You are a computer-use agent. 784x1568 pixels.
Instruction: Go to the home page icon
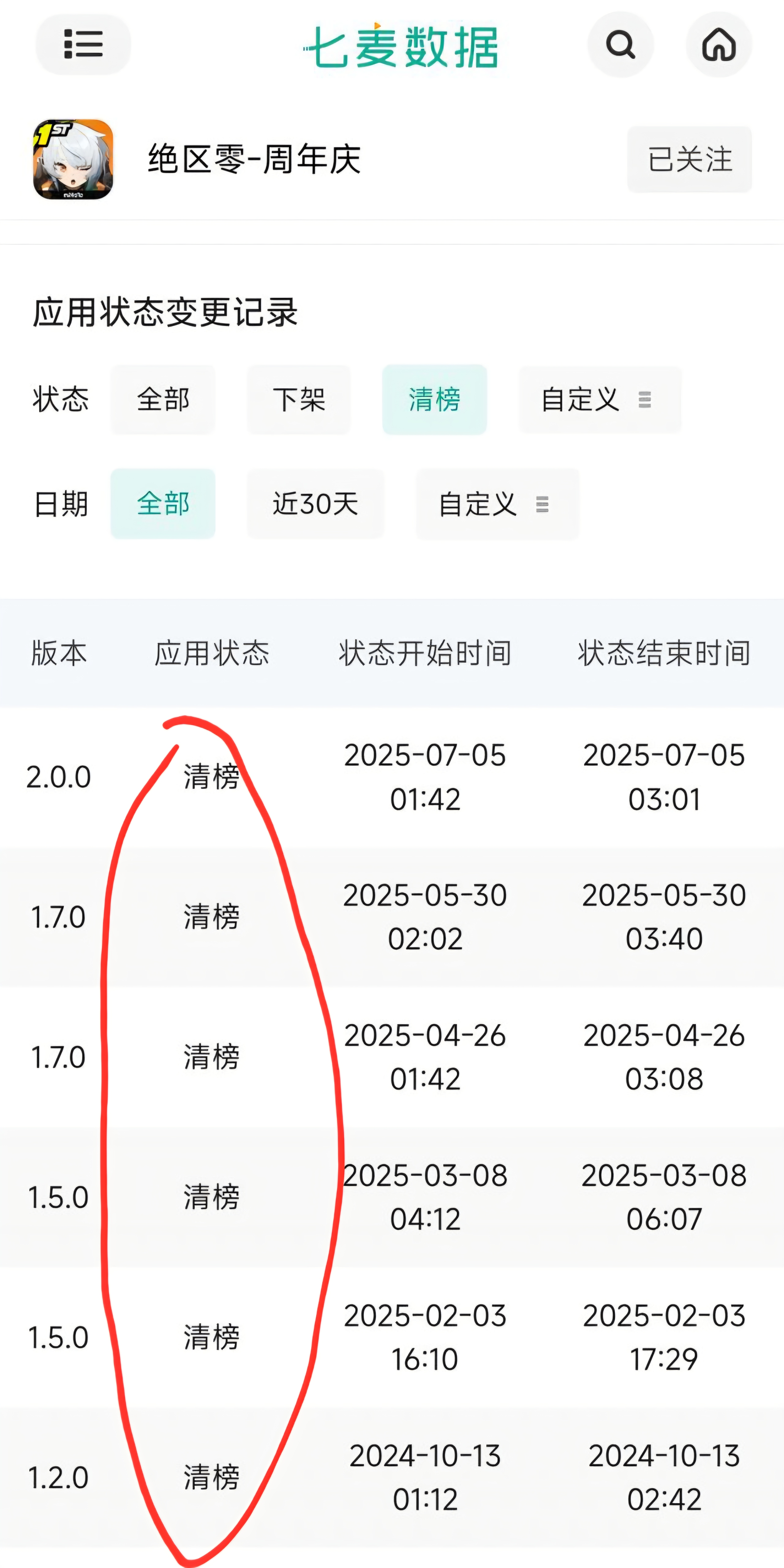(719, 44)
